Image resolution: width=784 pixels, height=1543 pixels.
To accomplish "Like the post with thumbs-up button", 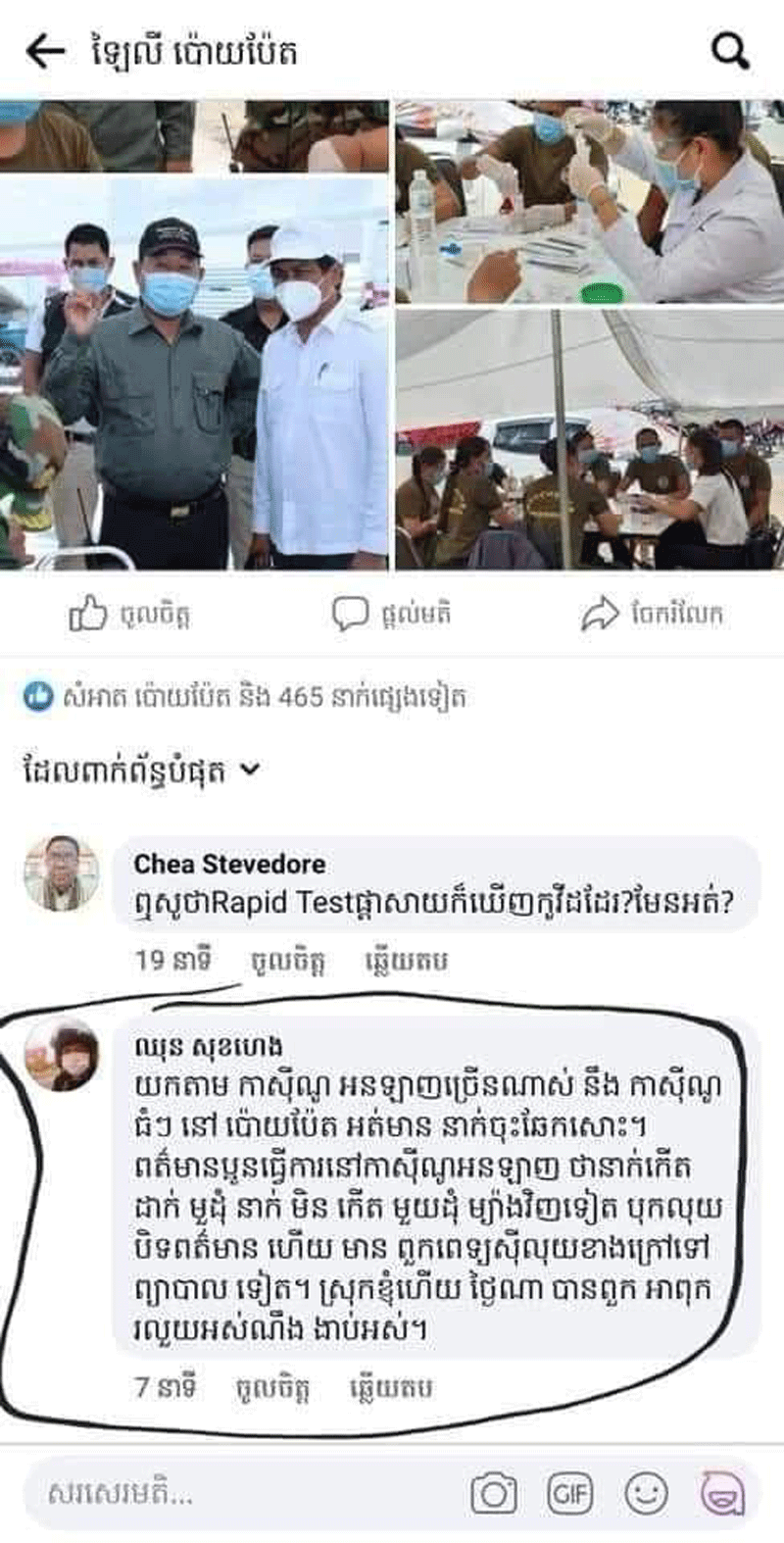I will 129,615.
